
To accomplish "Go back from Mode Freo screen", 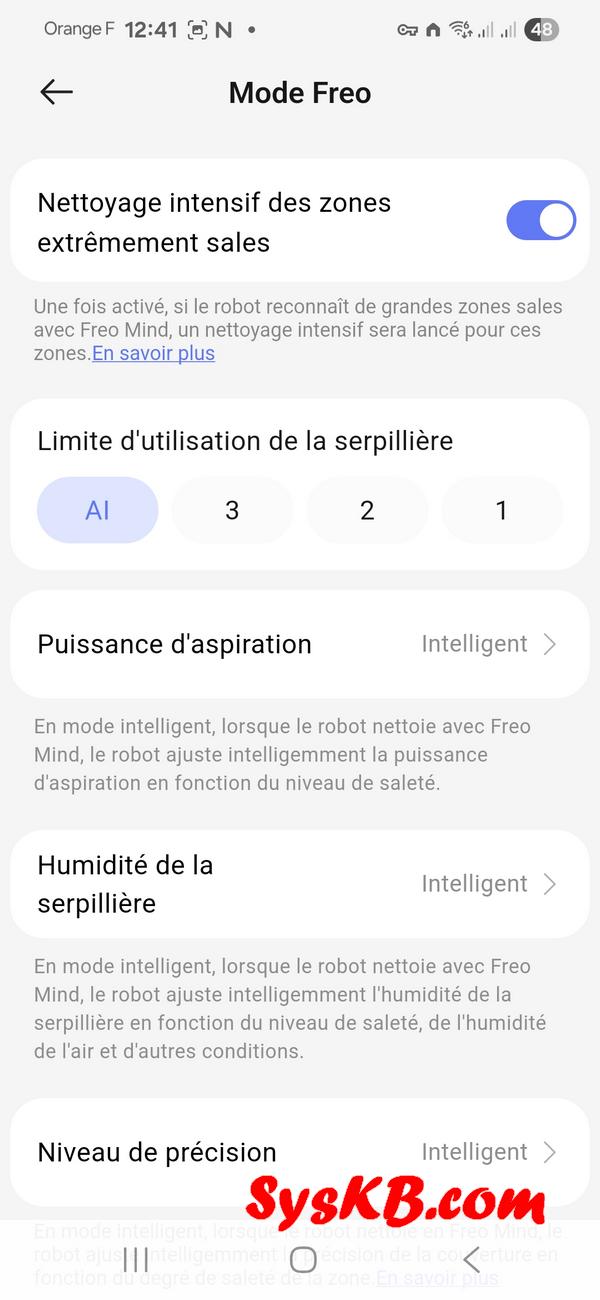I will click(x=56, y=92).
